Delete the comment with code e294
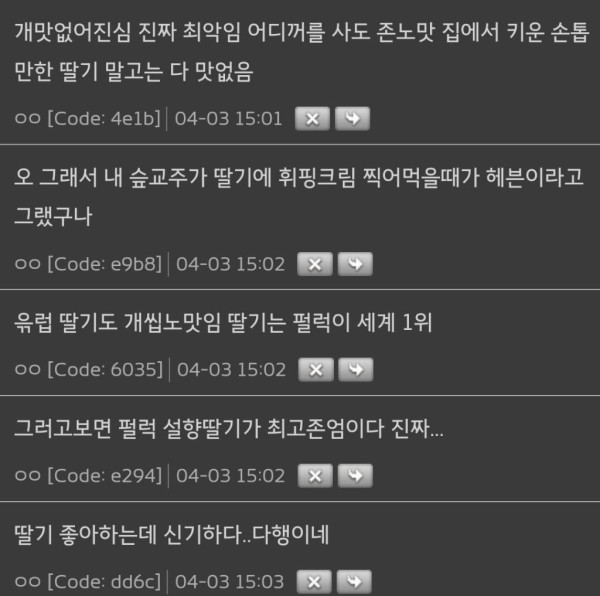 pyautogui.click(x=314, y=475)
